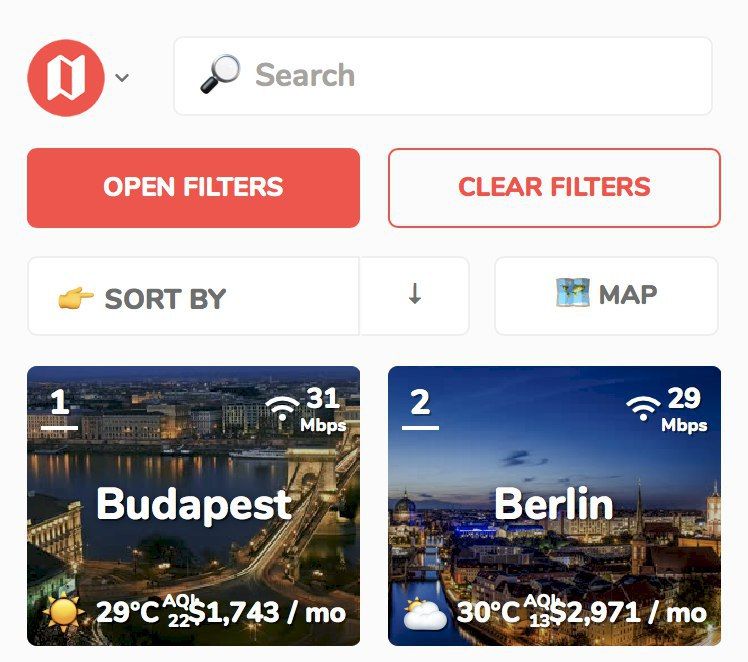Open the Berlin city card
This screenshot has height=662, width=748.
point(554,506)
